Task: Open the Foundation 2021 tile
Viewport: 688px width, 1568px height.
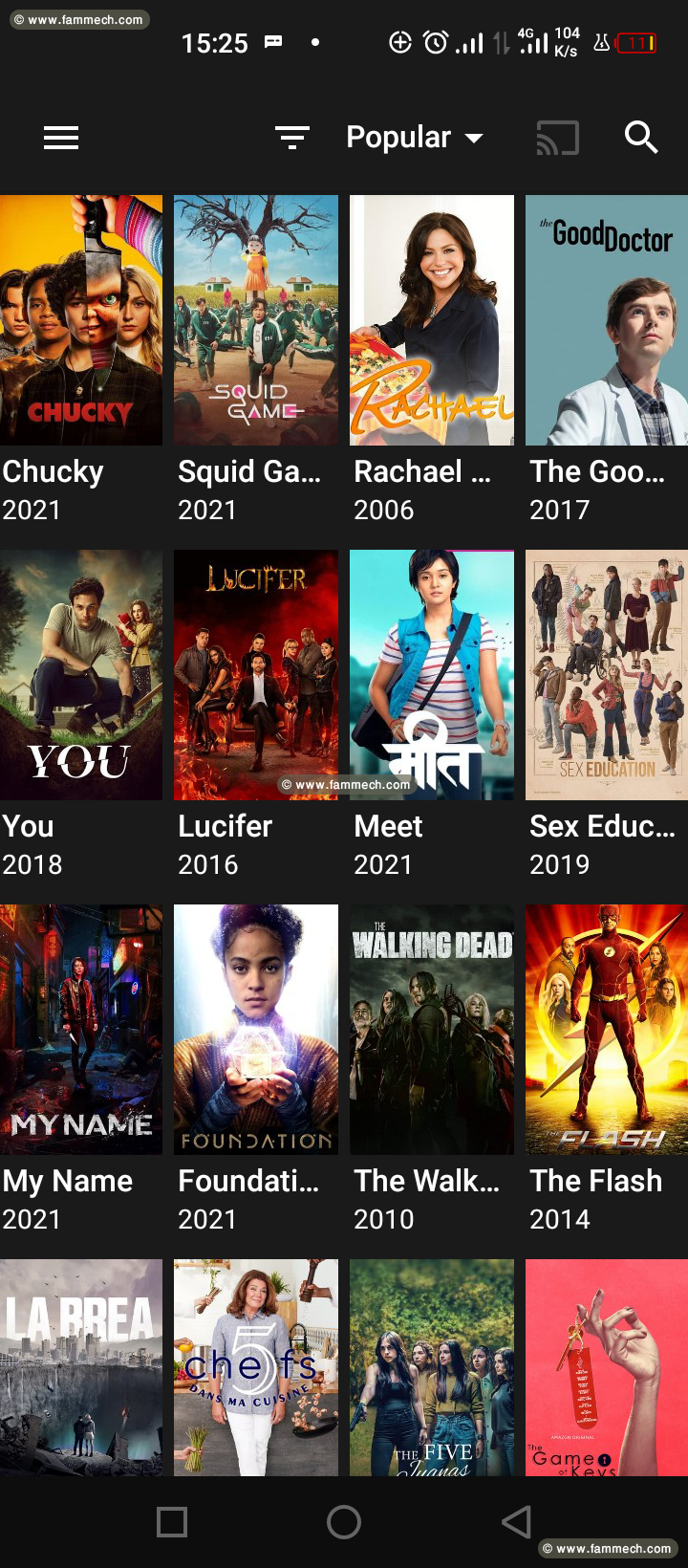Action: pyautogui.click(x=256, y=1030)
